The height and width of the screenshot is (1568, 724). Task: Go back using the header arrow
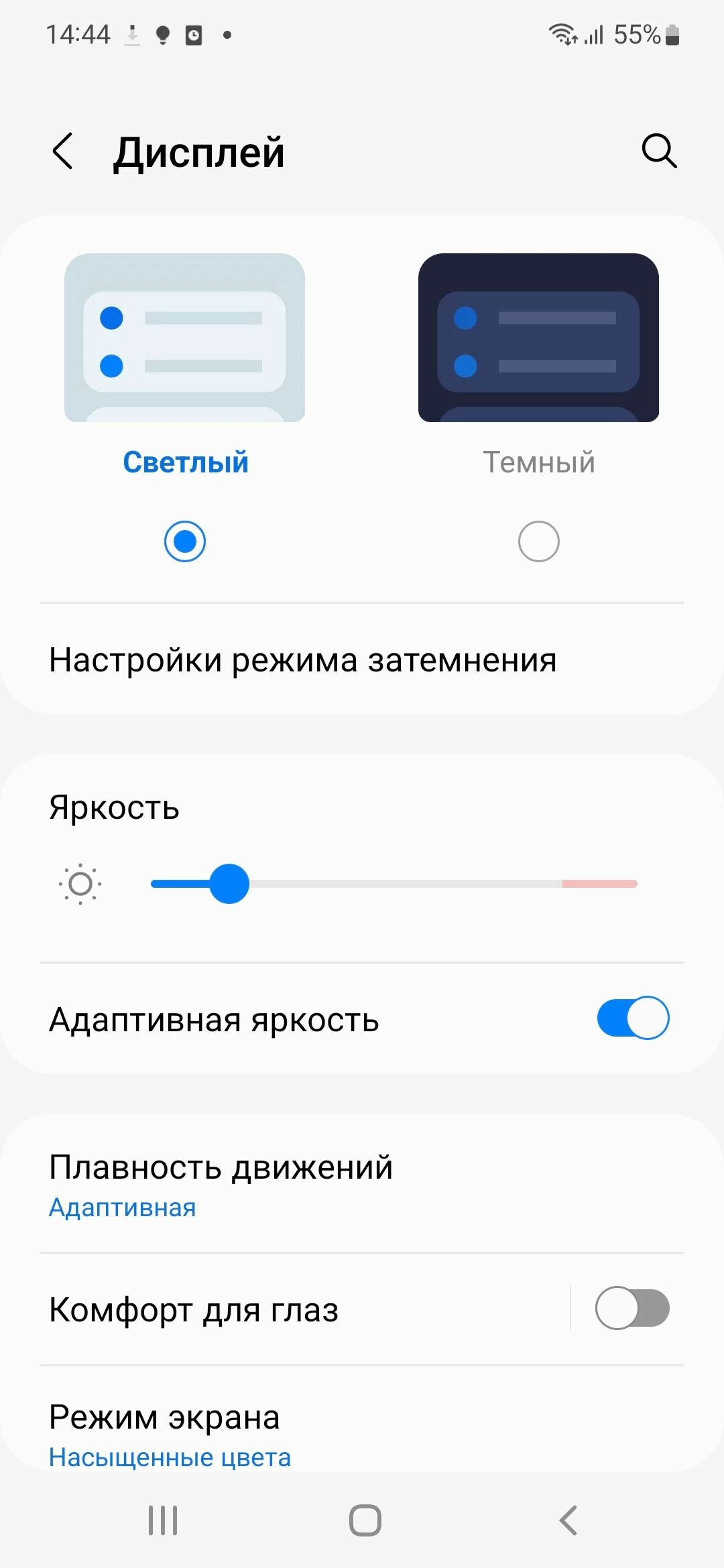pyautogui.click(x=62, y=151)
